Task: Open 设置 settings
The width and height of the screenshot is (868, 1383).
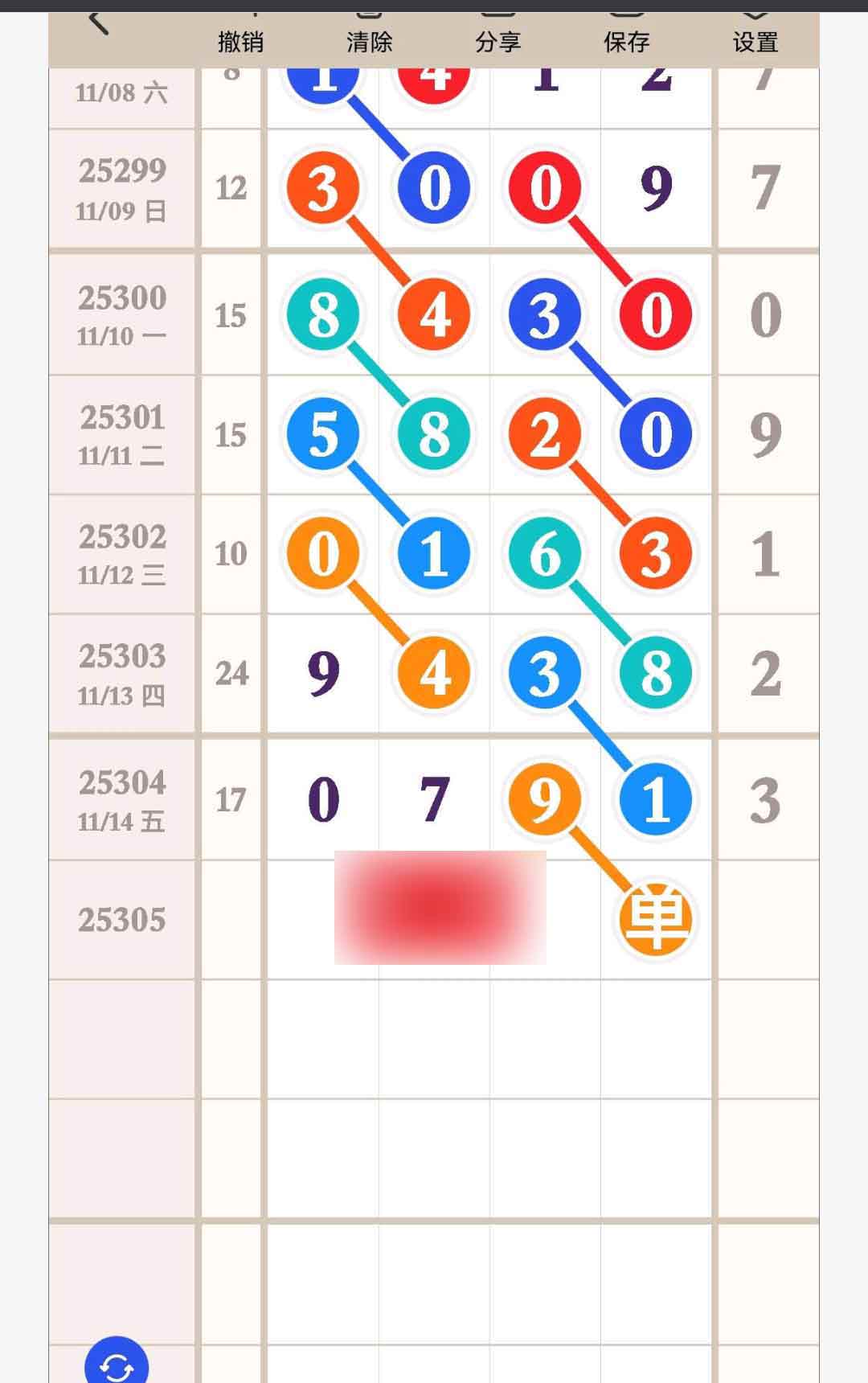Action: [x=755, y=36]
